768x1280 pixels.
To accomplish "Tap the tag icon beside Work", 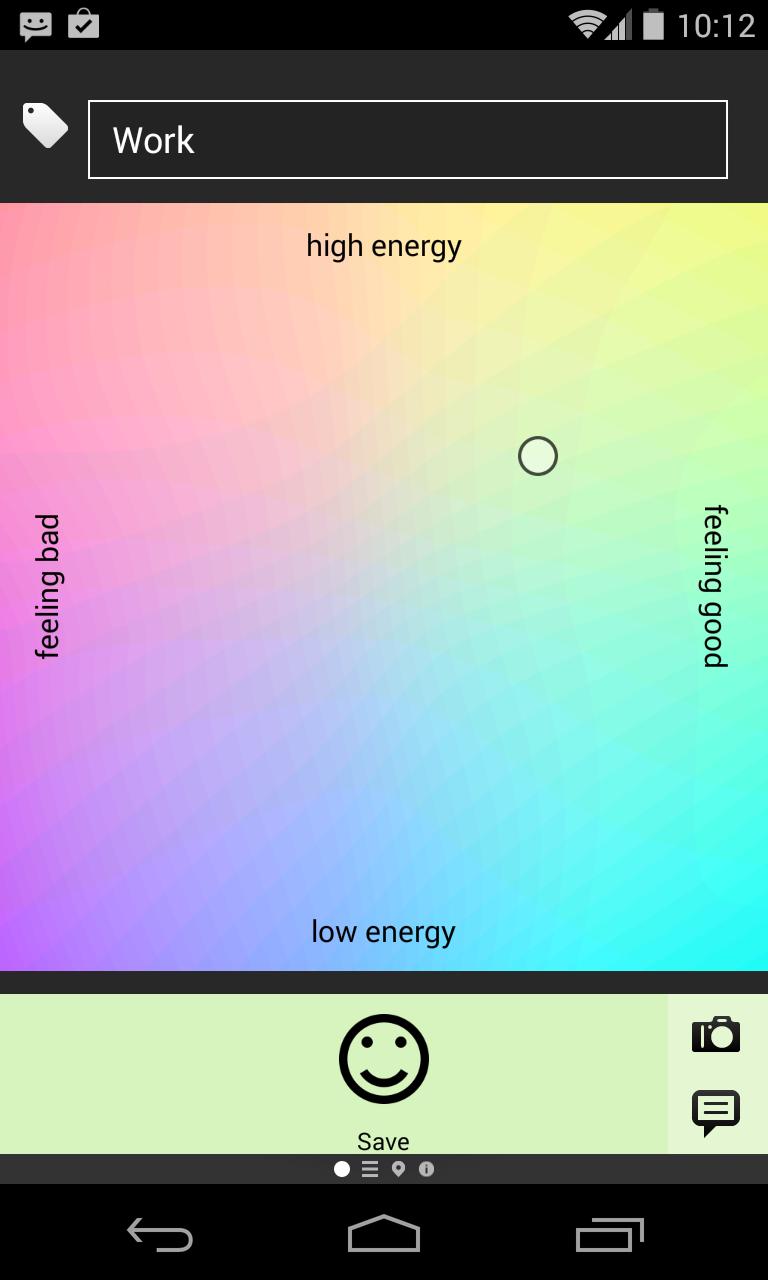I will point(45,126).
